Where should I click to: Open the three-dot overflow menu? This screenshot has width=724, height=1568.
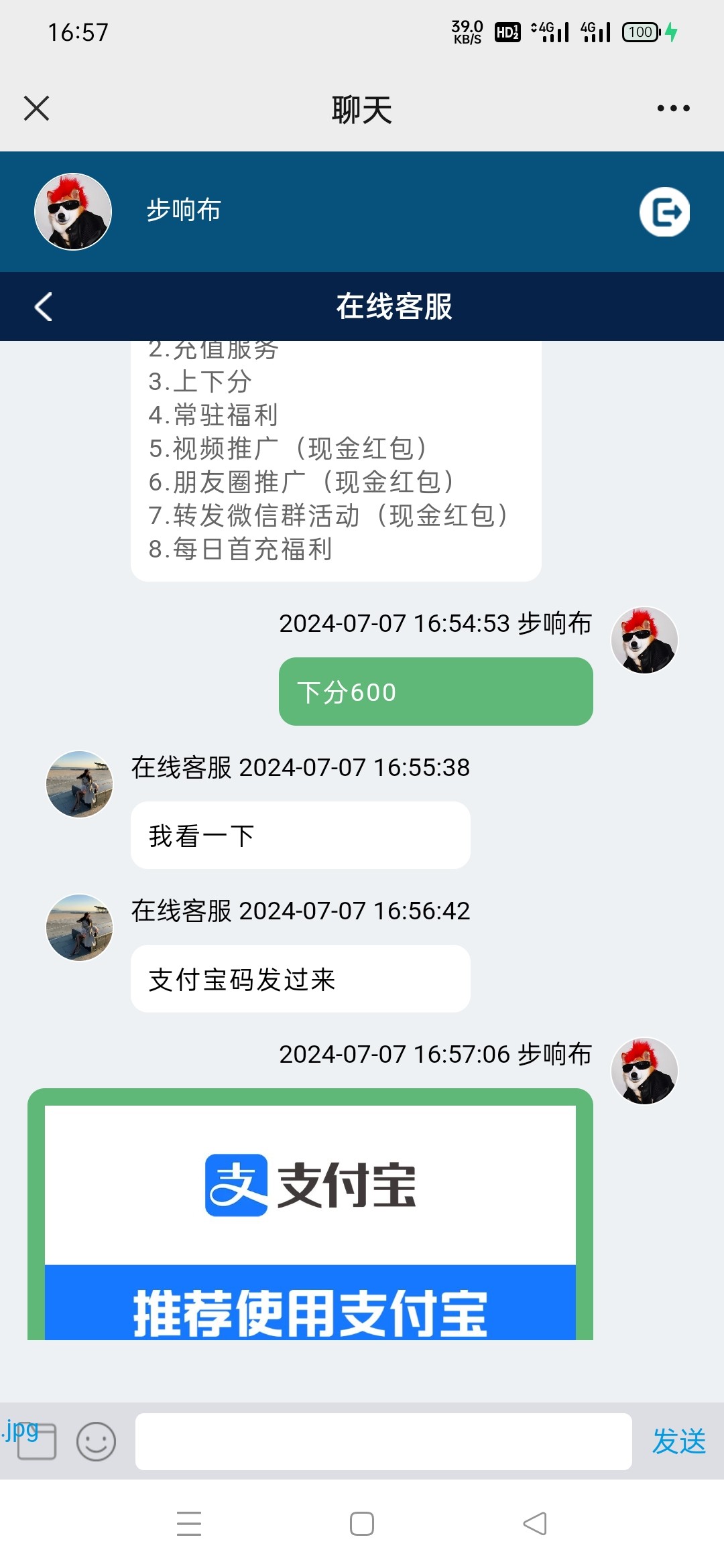(673, 108)
